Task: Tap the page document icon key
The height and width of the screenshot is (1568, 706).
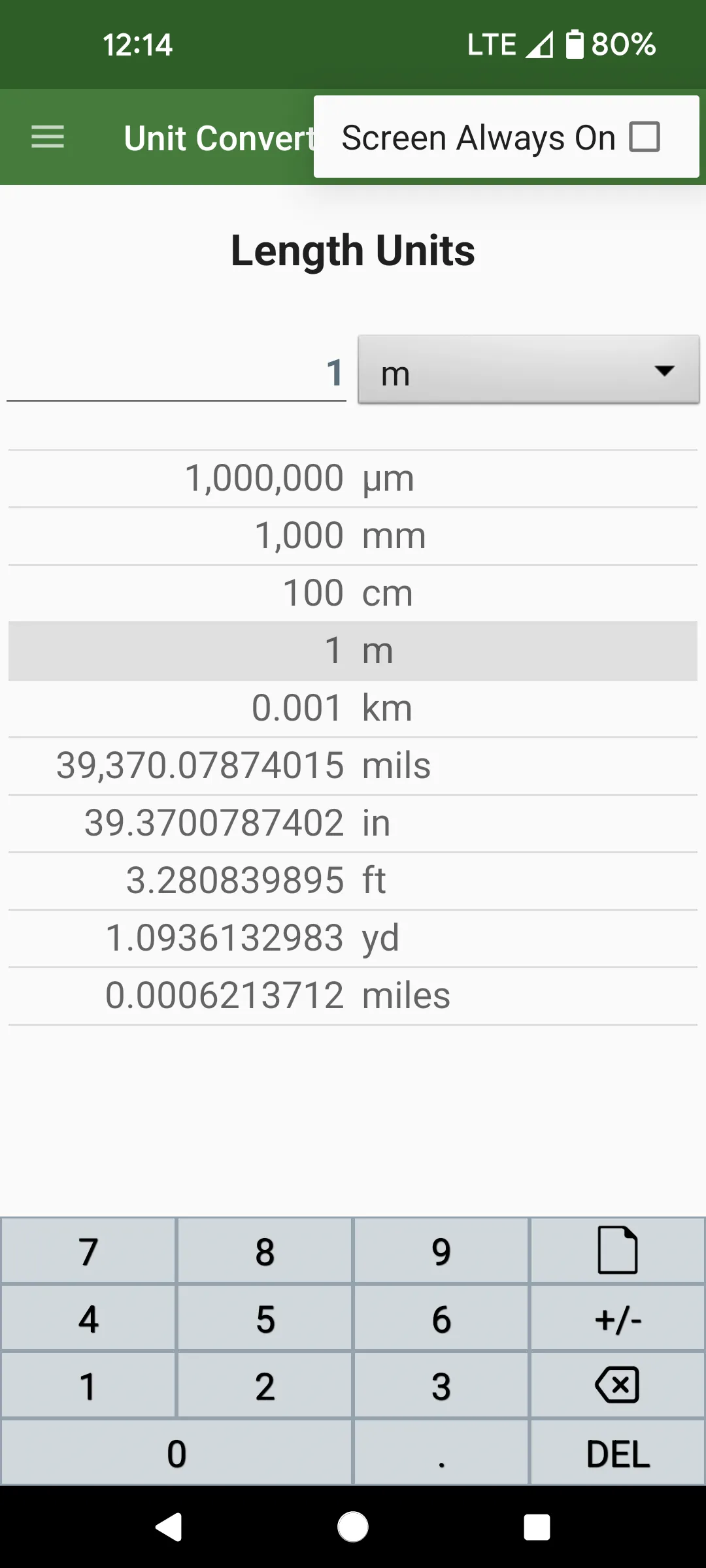Action: (618, 1251)
